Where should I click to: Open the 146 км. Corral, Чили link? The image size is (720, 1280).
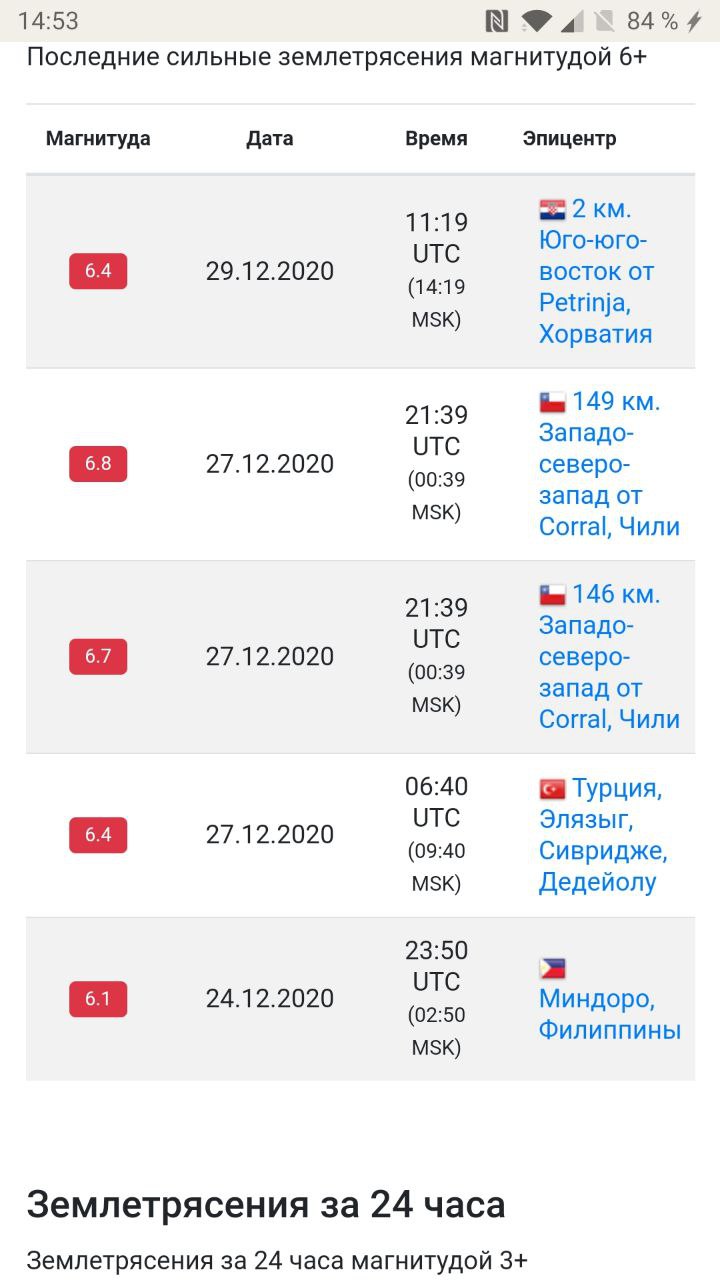coord(609,657)
